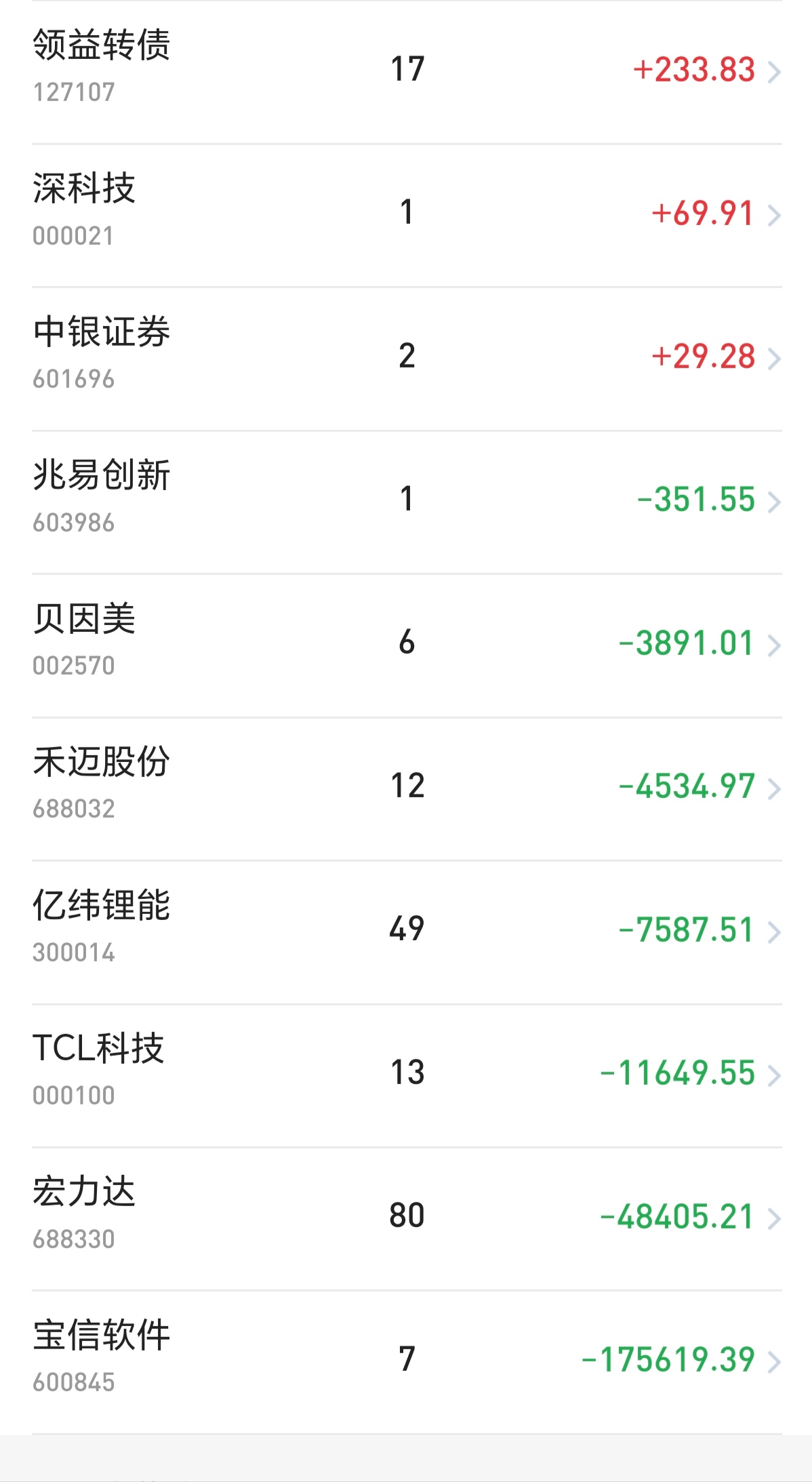
Task: Open the chevron next to 禾迈股份
Action: 775,786
